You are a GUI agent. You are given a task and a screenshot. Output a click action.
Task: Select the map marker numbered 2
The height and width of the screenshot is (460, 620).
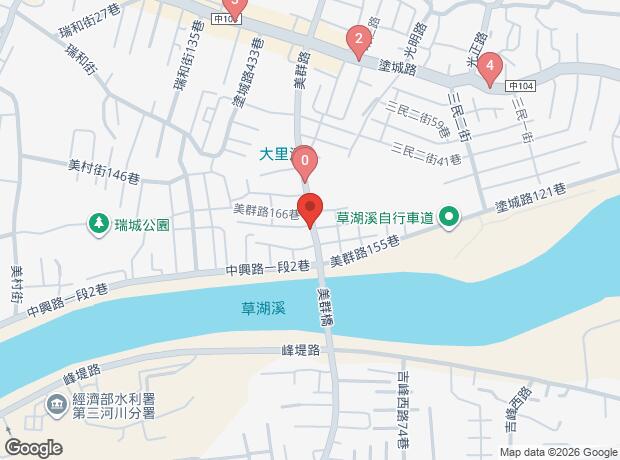(x=358, y=41)
